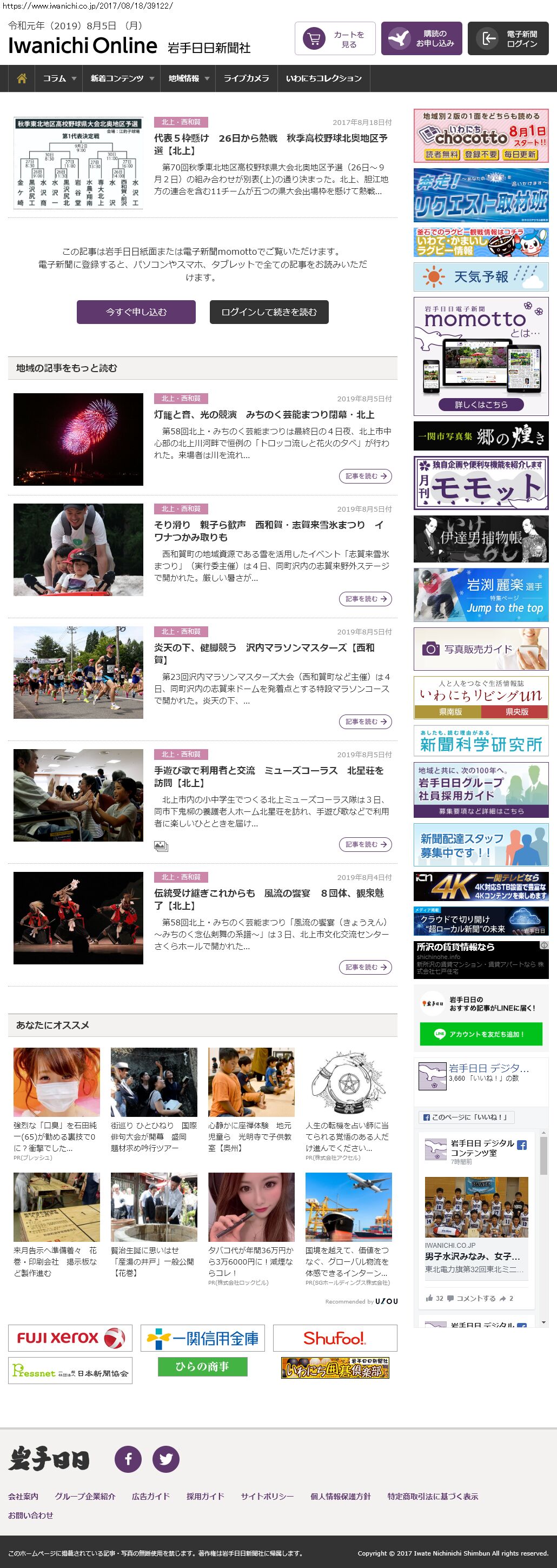Tap 今すぐ申し込む to subscribe now
The height and width of the screenshot is (1568, 557).
tap(136, 312)
